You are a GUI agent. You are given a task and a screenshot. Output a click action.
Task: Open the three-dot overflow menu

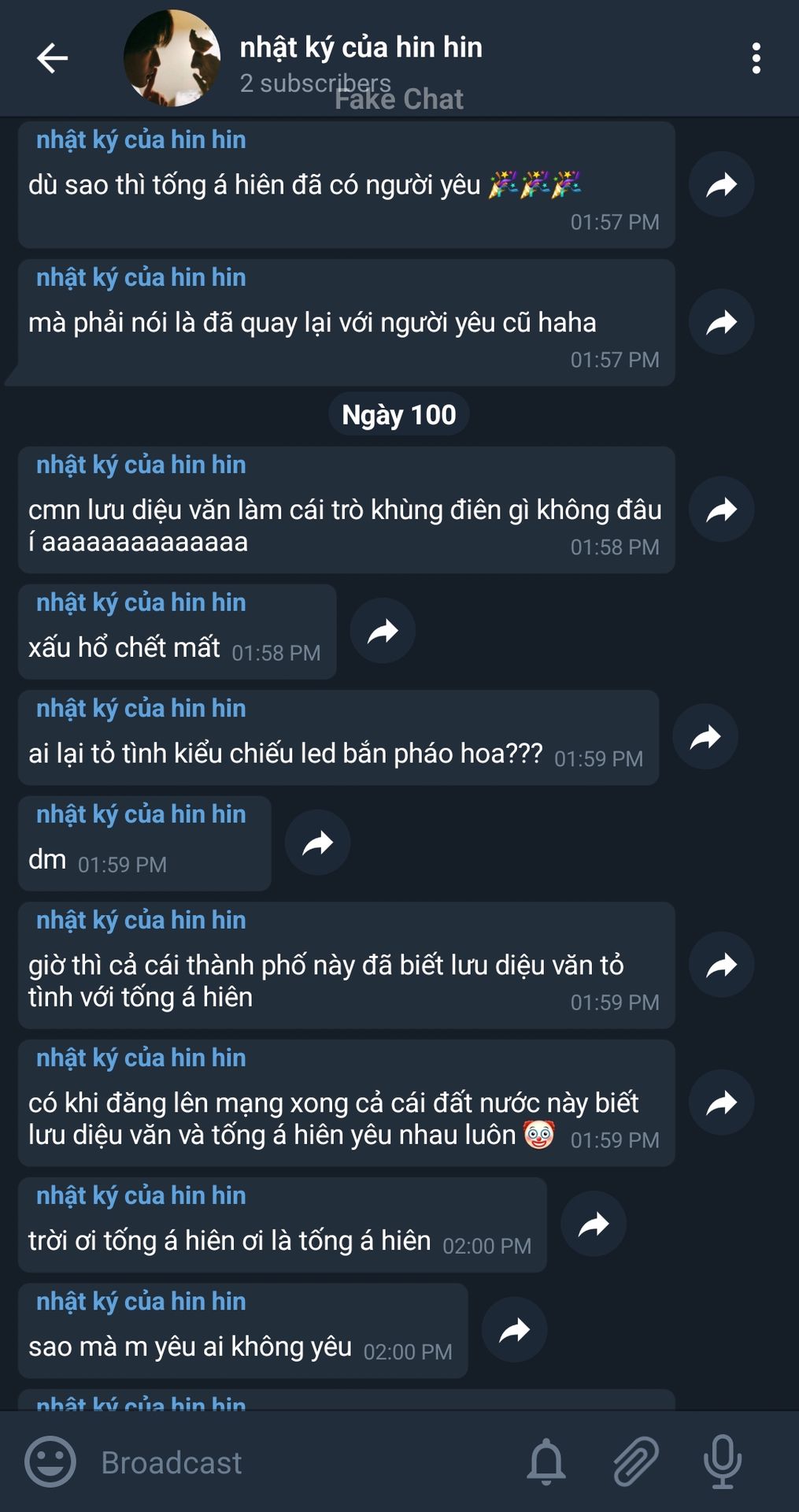click(x=756, y=58)
